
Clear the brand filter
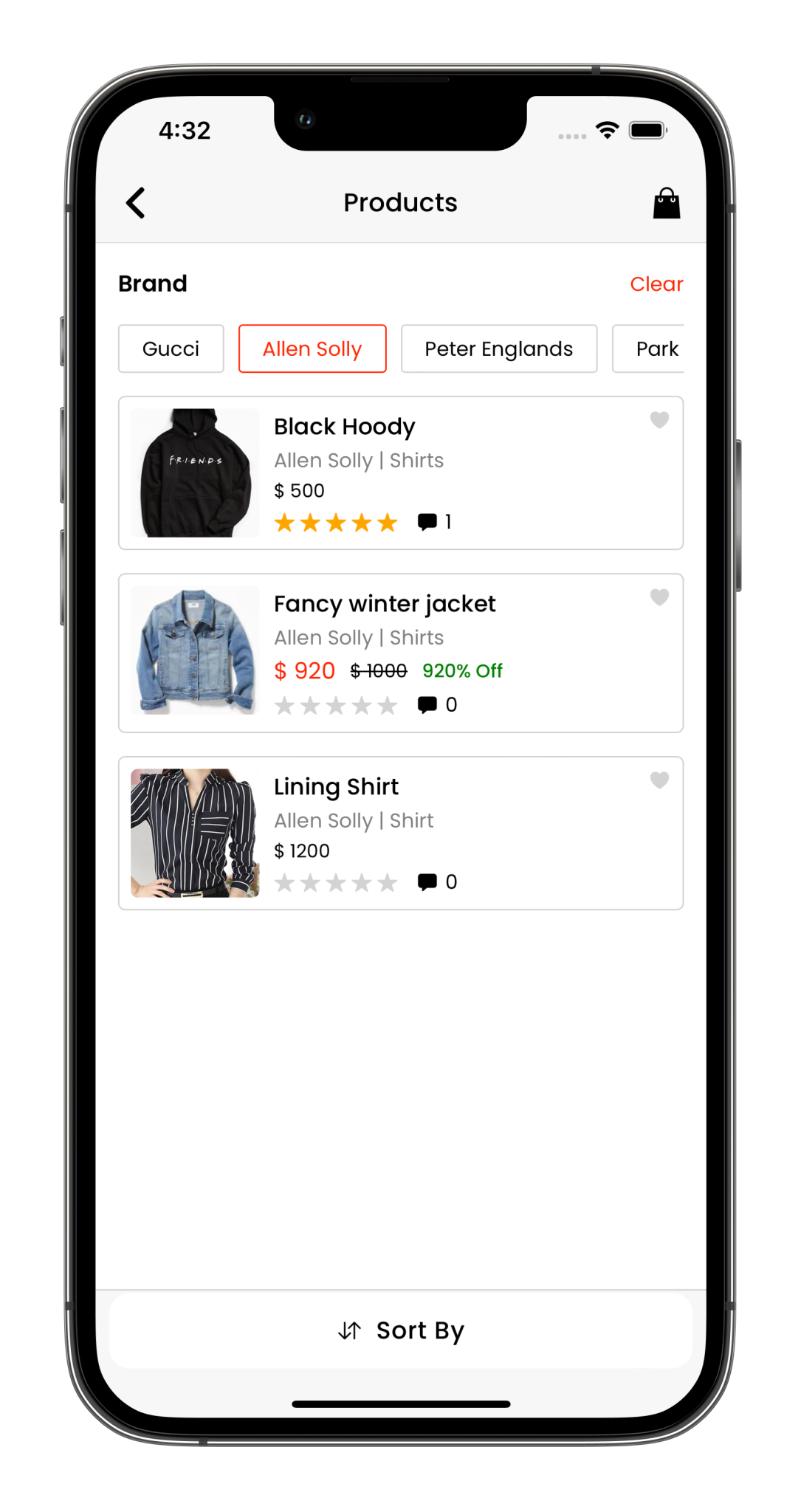[656, 284]
